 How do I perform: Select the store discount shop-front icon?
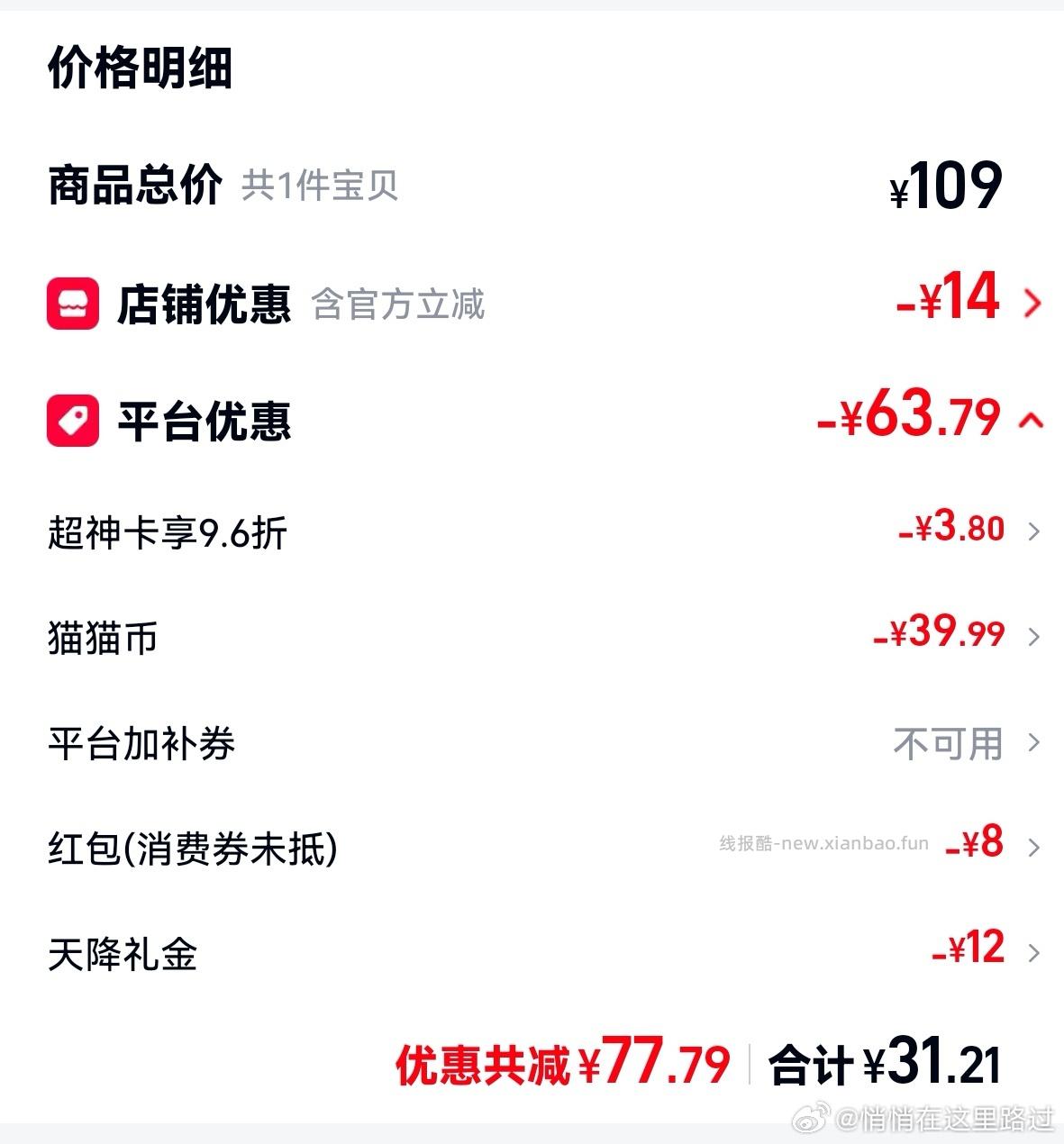point(72,303)
